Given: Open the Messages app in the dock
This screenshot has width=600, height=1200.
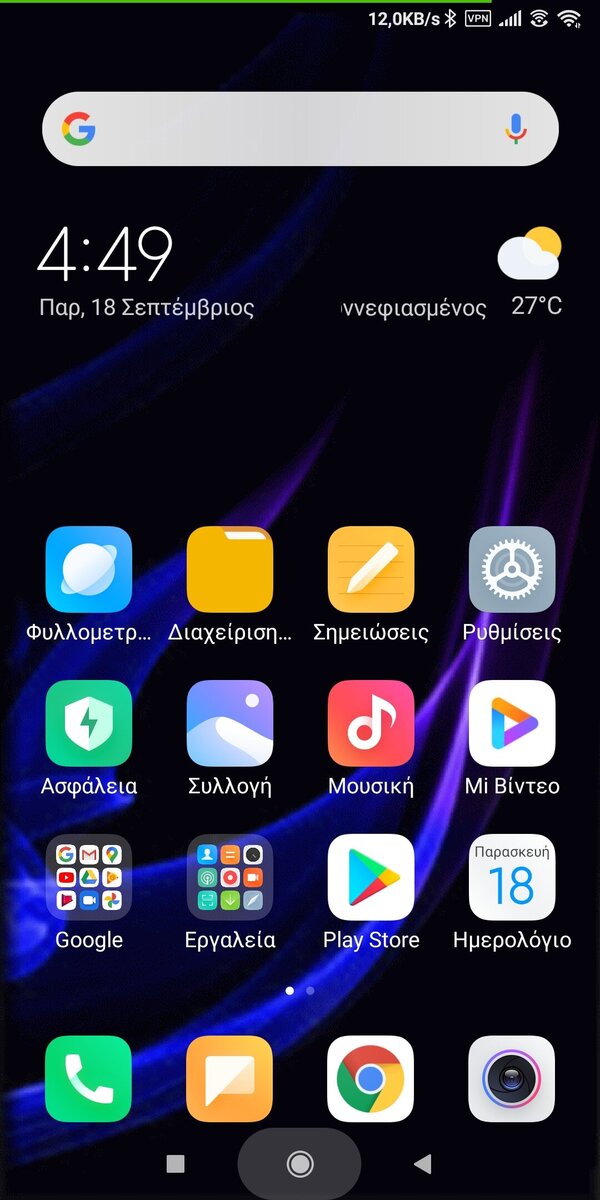Looking at the screenshot, I should pos(230,1079).
